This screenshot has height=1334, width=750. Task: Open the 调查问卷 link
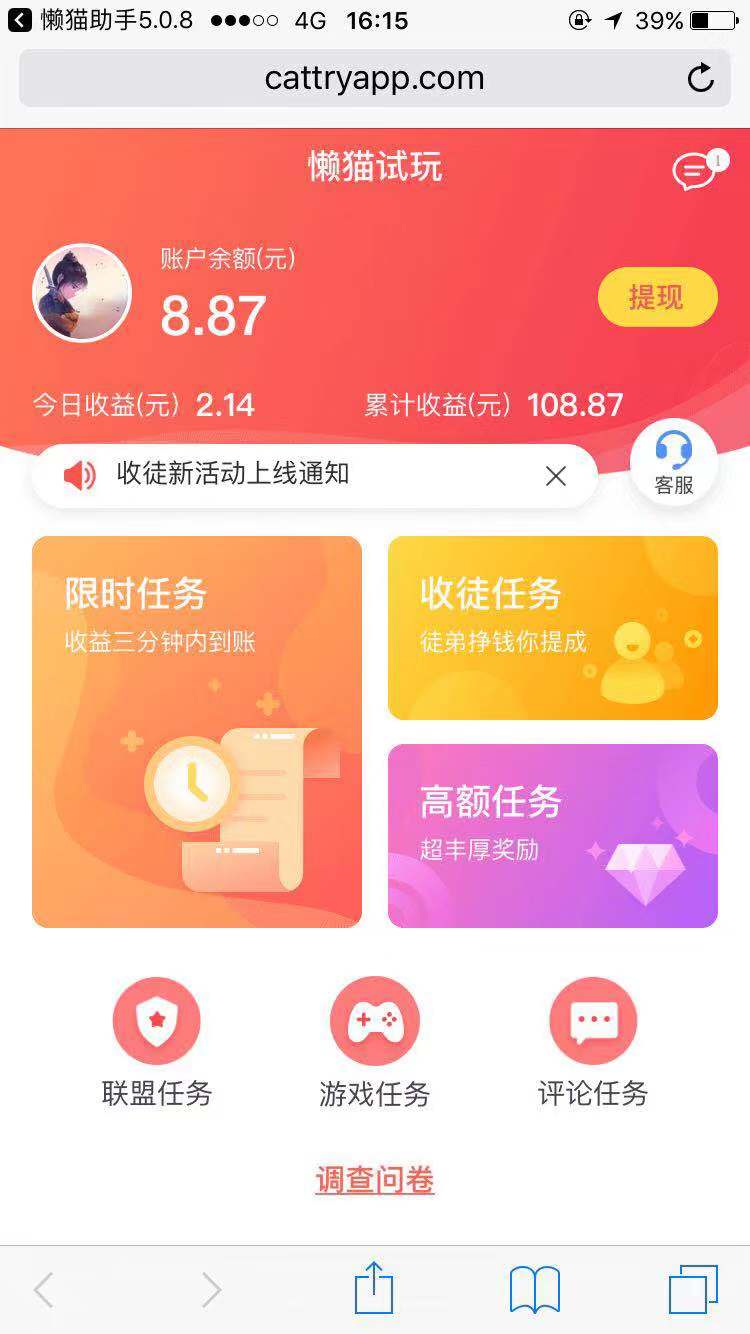pos(375,1180)
